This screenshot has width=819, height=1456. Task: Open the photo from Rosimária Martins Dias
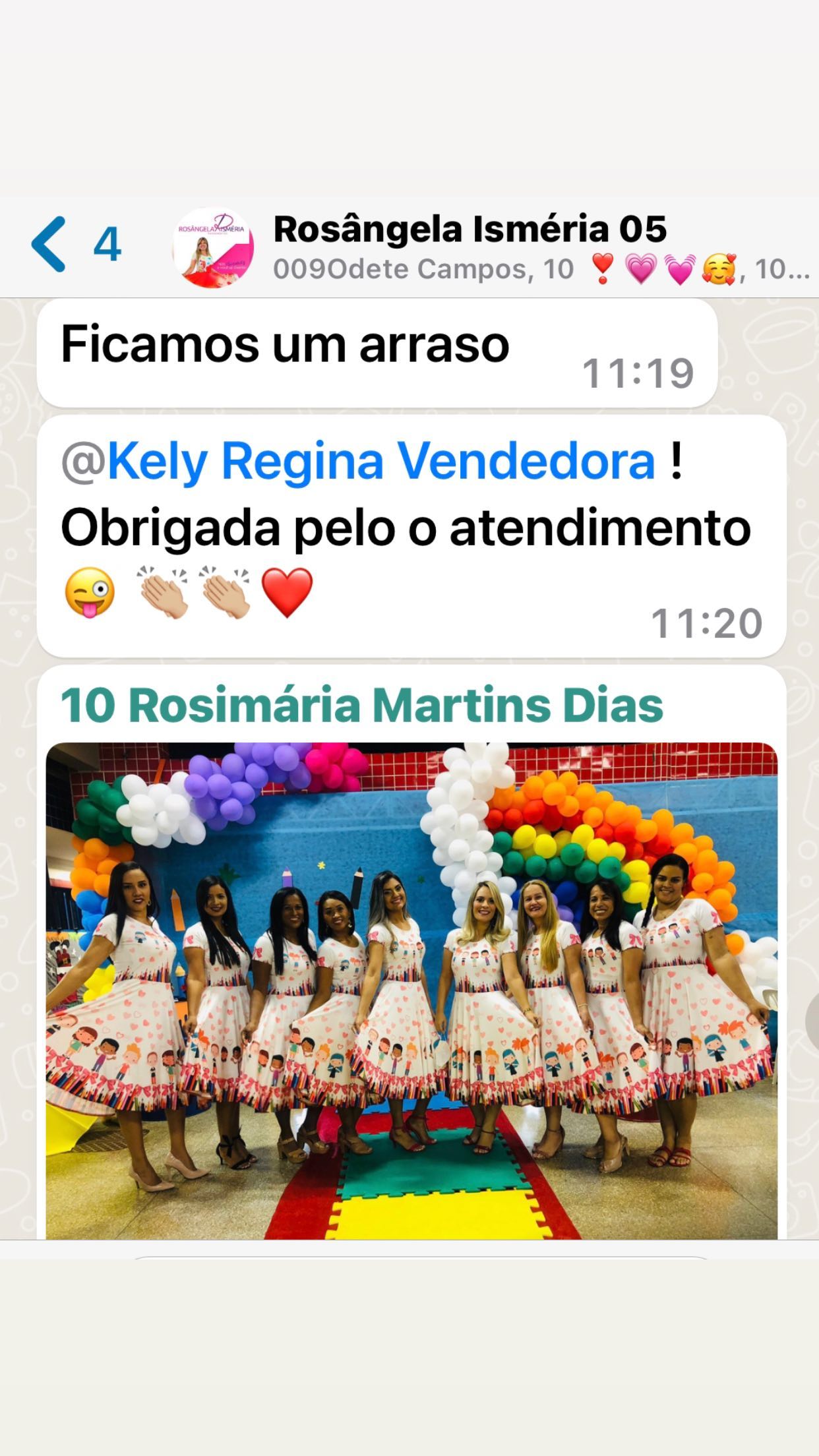[x=411, y=990]
